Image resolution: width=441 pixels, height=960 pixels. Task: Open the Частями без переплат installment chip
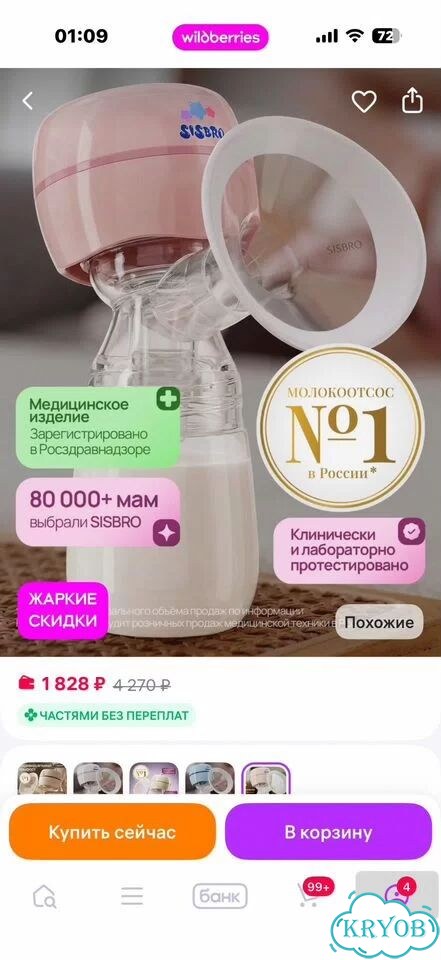click(106, 714)
